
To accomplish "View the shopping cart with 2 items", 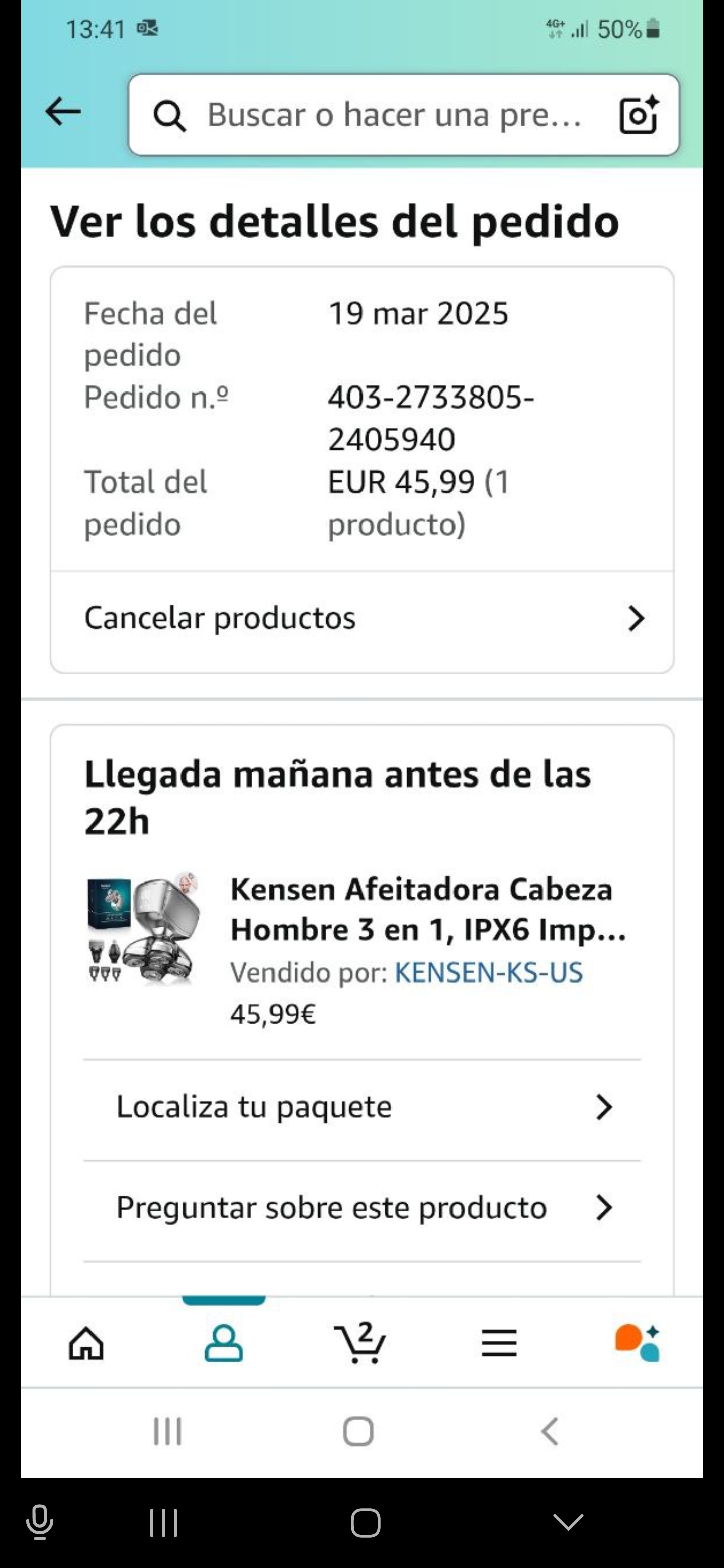I will pos(360,1343).
